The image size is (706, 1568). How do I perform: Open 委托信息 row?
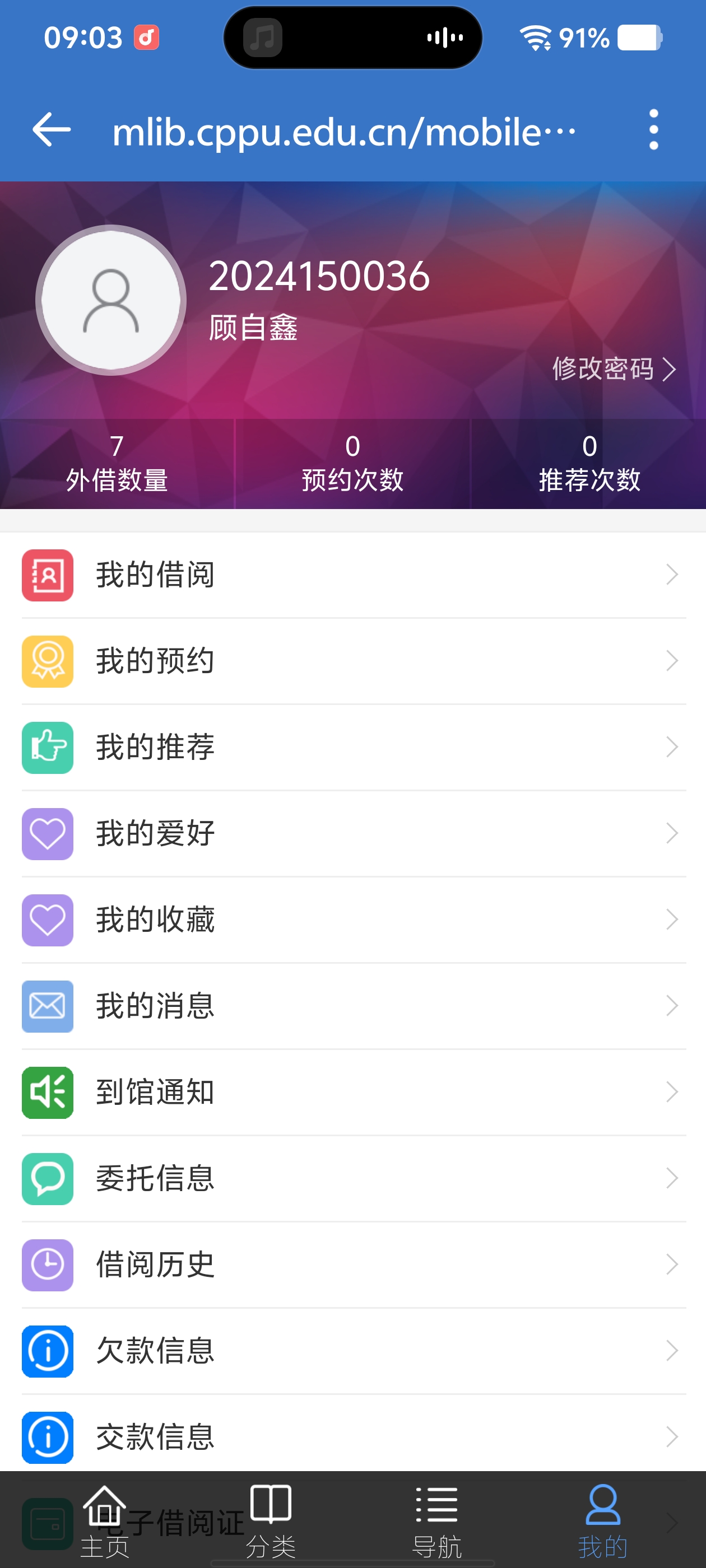click(x=354, y=1178)
